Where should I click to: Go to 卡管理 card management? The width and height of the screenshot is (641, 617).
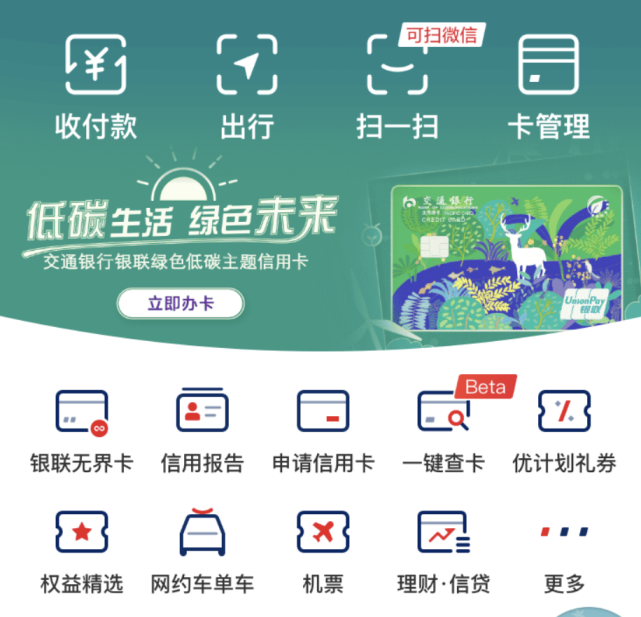(548, 85)
